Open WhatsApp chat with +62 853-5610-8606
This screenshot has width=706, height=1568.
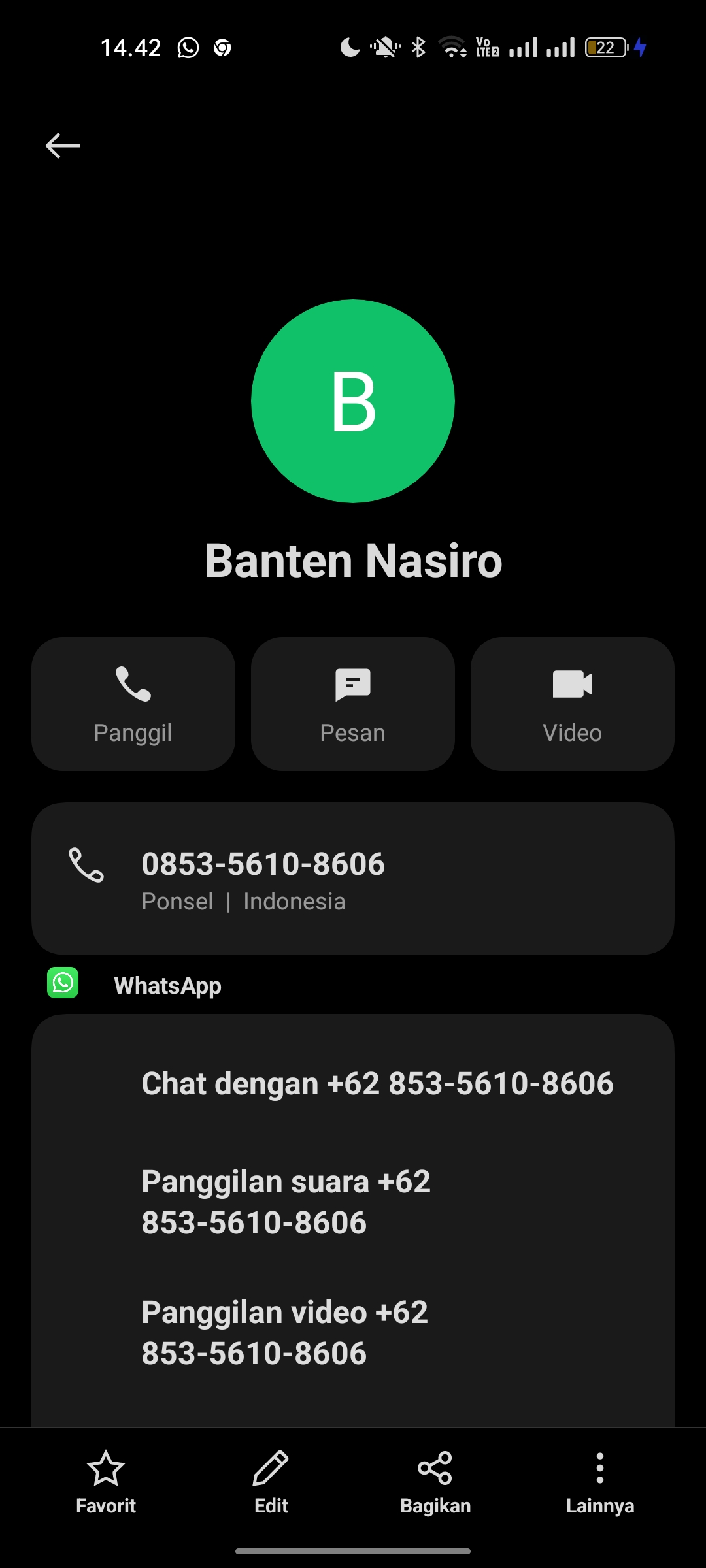tap(377, 1083)
